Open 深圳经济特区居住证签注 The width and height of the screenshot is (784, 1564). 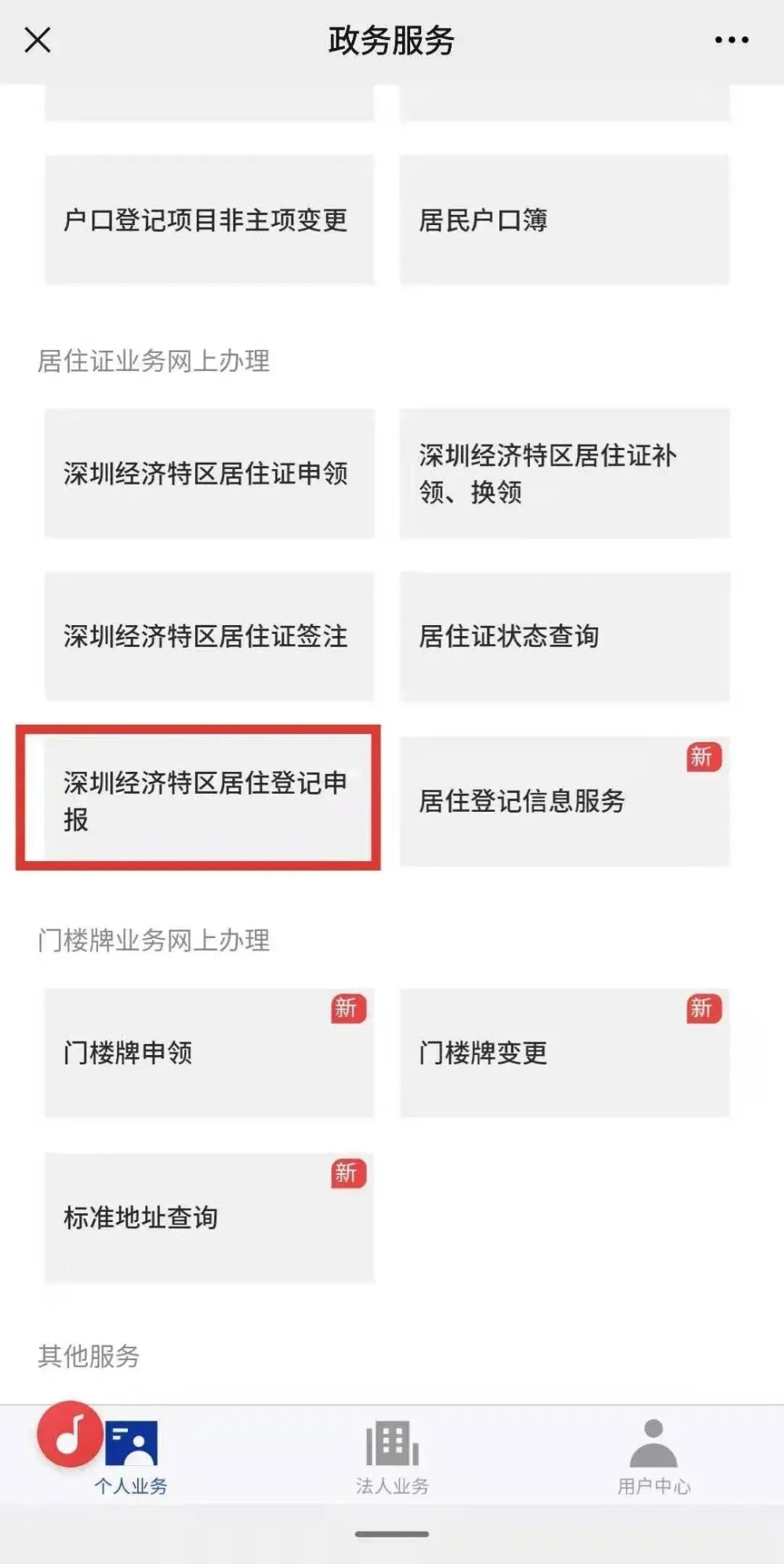pyautogui.click(x=209, y=636)
